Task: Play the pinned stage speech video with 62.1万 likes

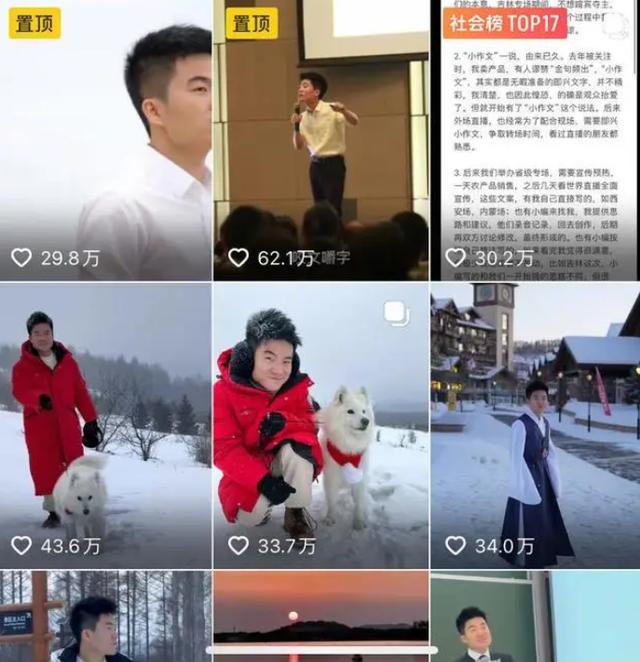Action: tap(320, 140)
